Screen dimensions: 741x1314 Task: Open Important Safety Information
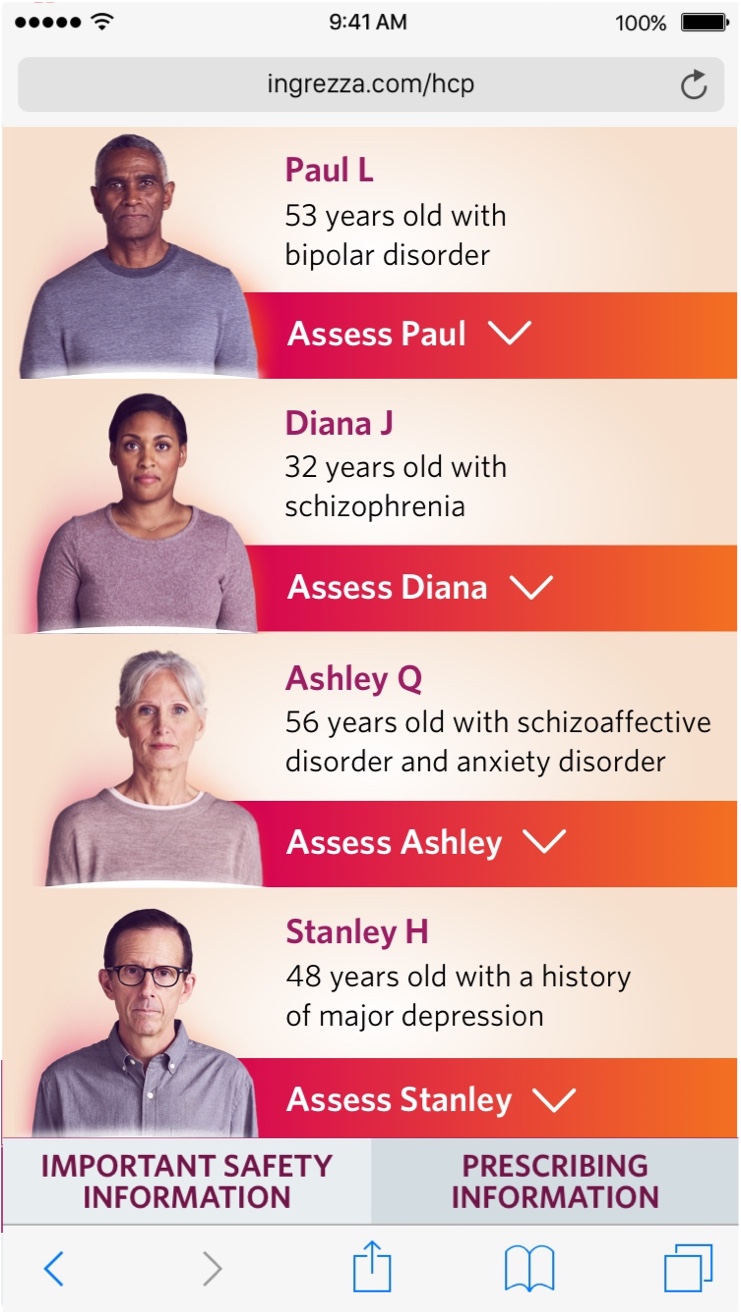[186, 1182]
